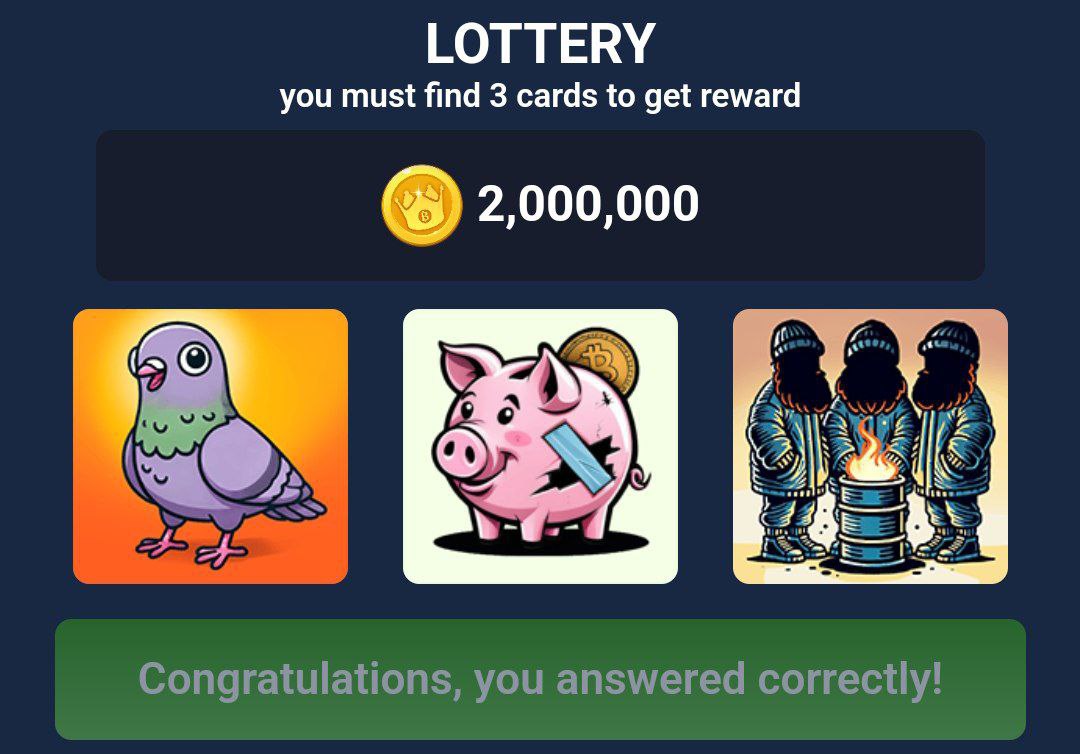
Task: Select the purple pigeon card
Action: coord(210,446)
